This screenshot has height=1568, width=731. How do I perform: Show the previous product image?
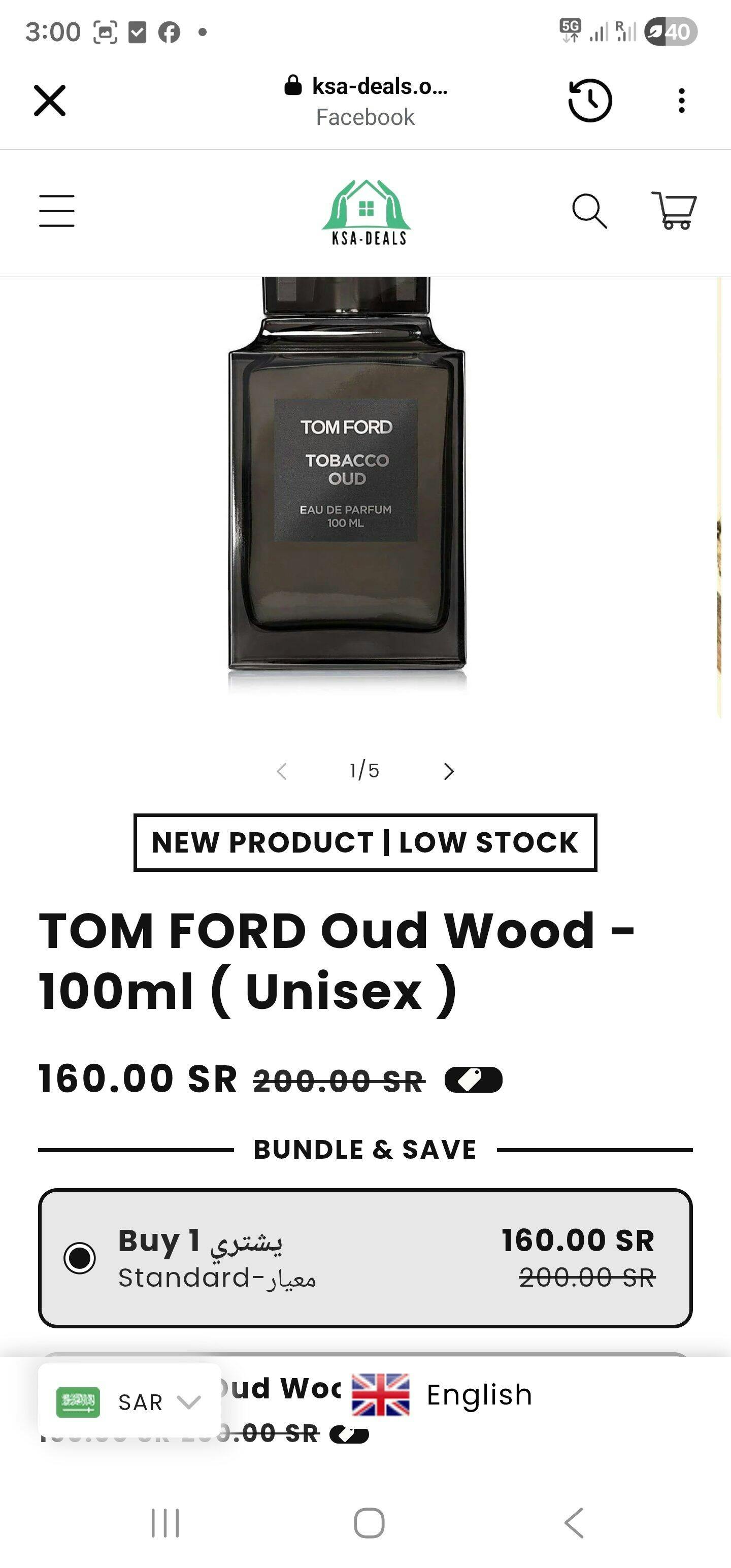[282, 771]
